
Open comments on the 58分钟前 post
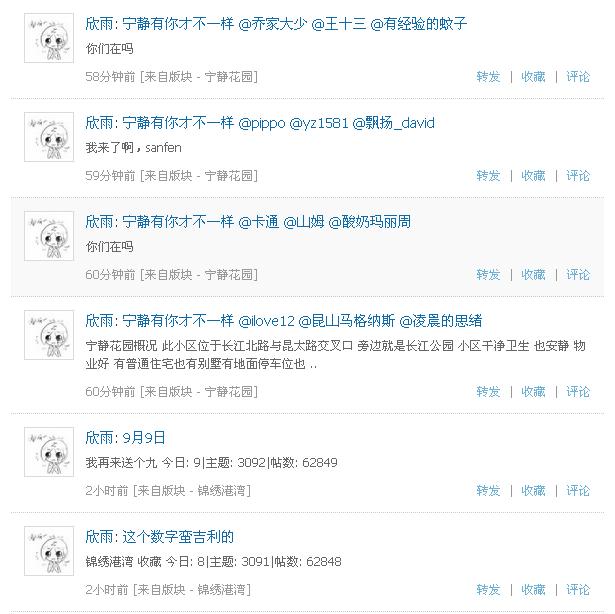[578, 76]
